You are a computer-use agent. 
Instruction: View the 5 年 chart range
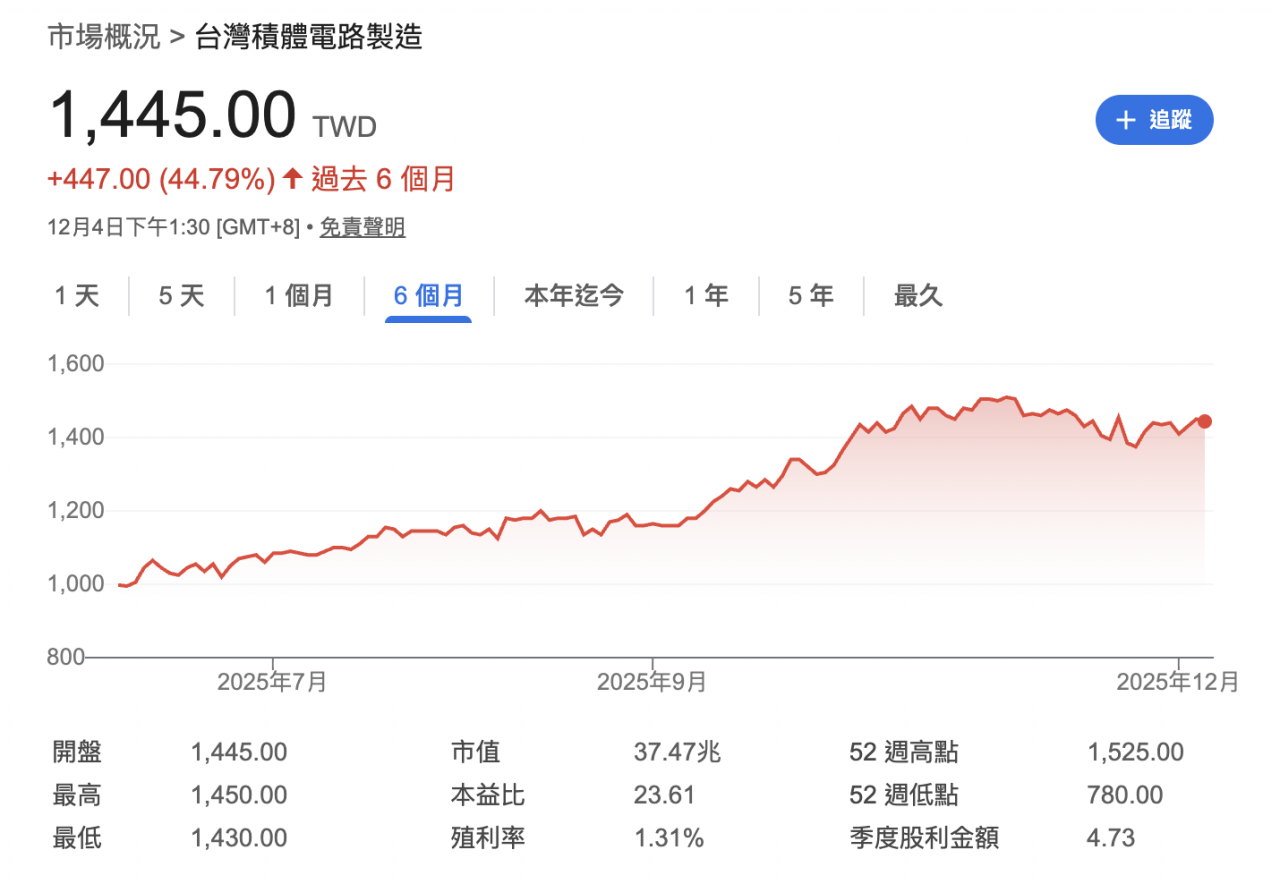coord(811,296)
